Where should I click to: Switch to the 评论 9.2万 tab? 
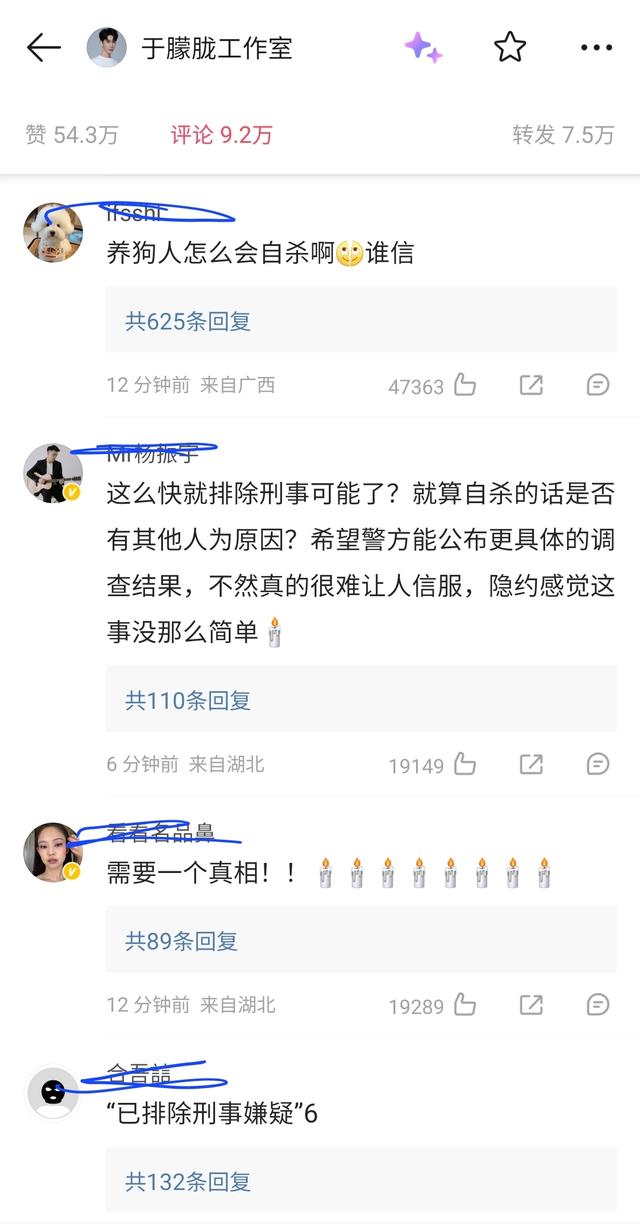221,135
